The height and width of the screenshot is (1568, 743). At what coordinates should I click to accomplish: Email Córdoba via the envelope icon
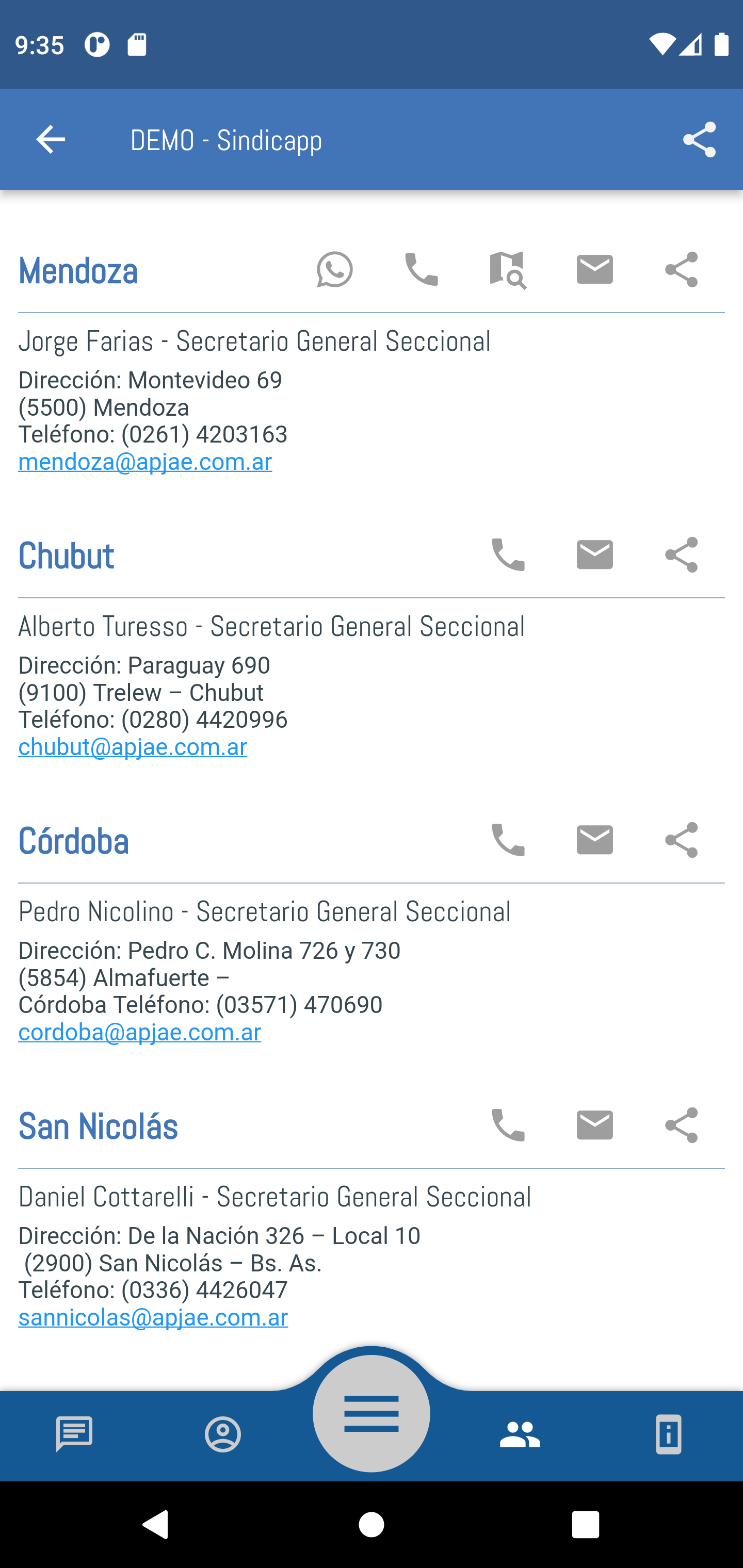594,840
